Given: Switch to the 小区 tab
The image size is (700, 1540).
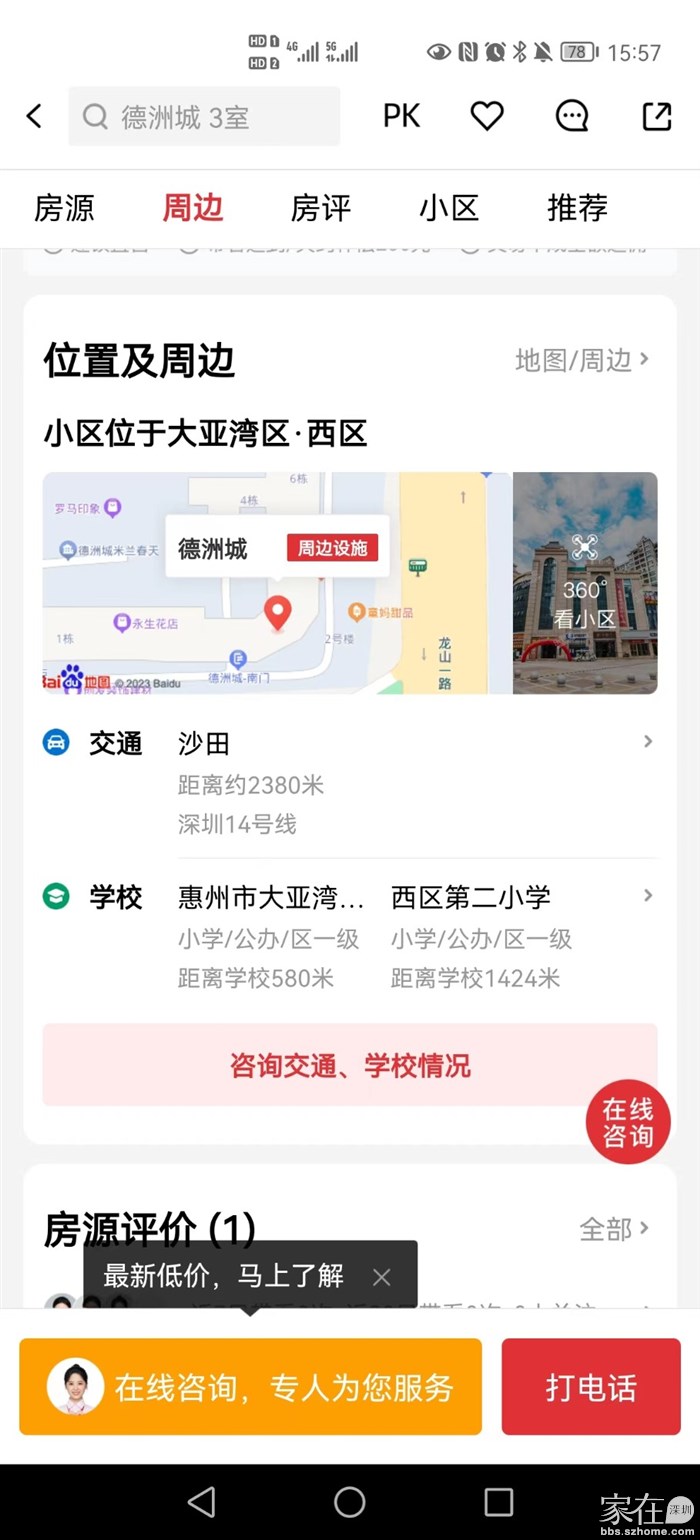Looking at the screenshot, I should point(449,208).
